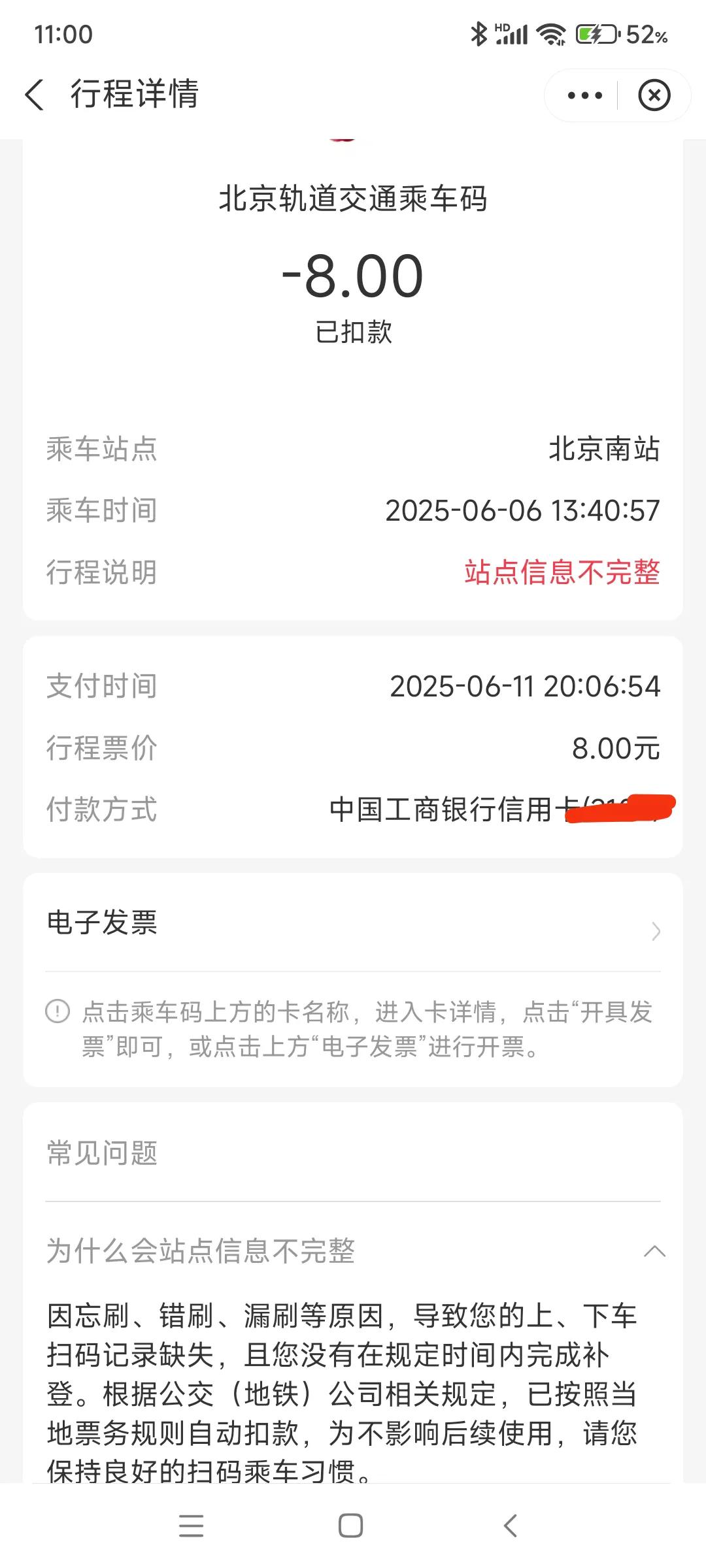
Task: Close the mini program with the X button
Action: [654, 95]
